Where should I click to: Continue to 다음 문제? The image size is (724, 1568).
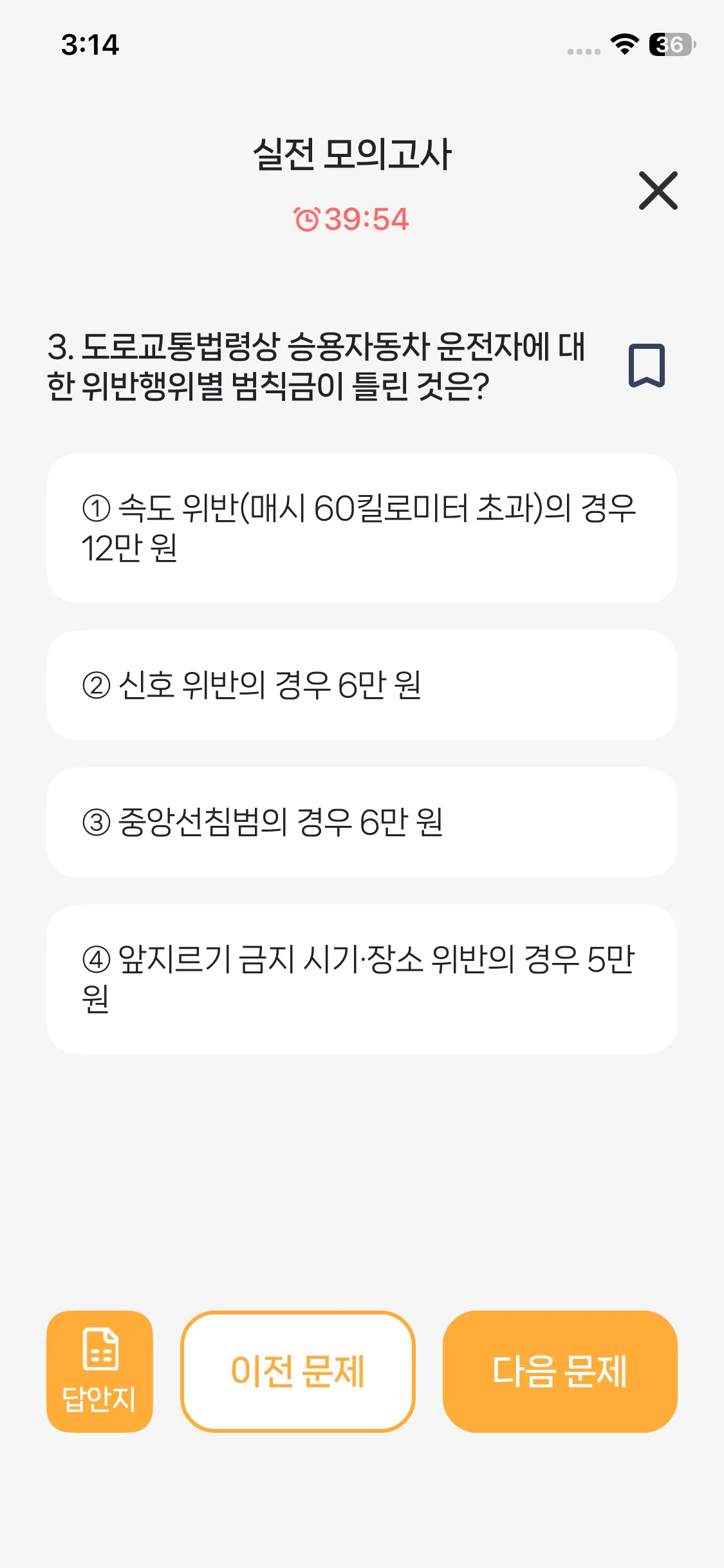coord(560,1371)
